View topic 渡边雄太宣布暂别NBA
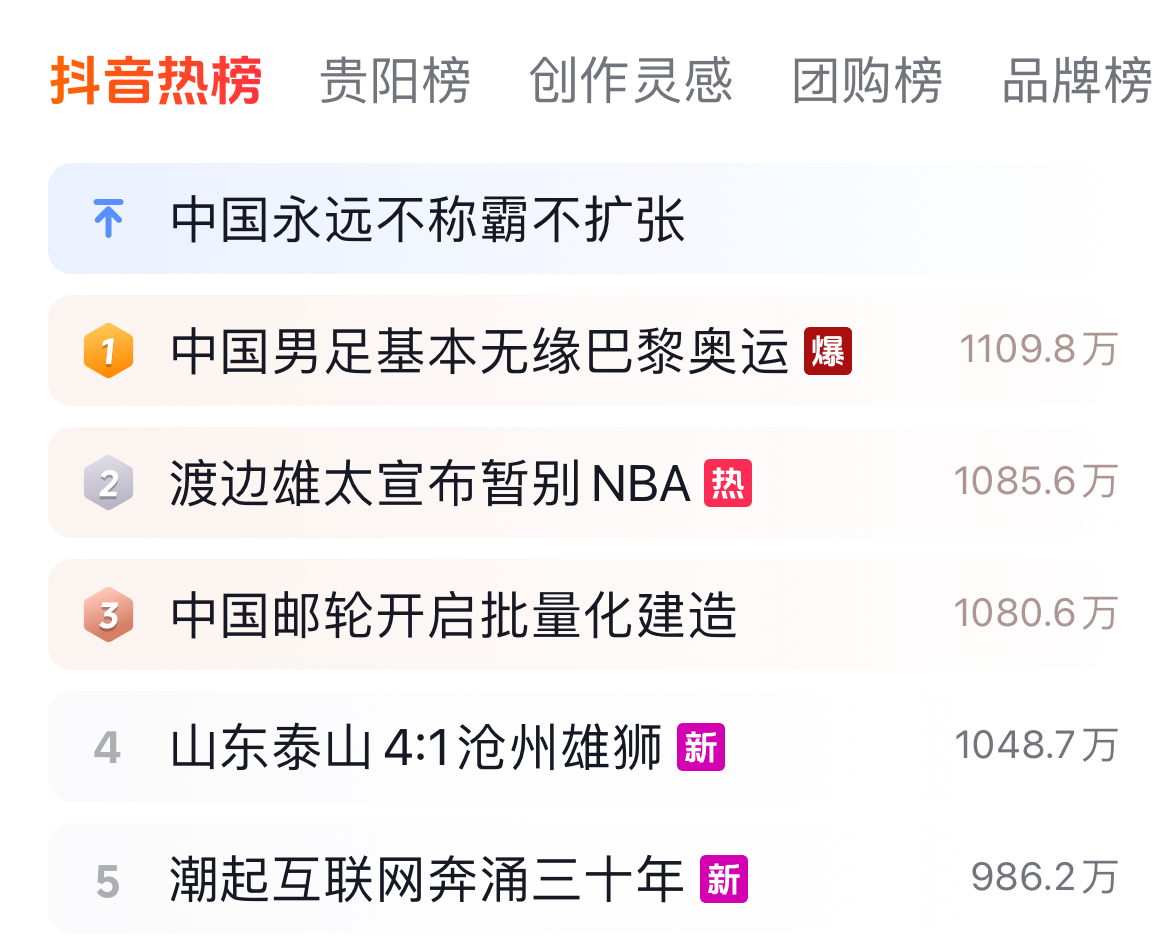The width and height of the screenshot is (1170, 945). coord(430,484)
